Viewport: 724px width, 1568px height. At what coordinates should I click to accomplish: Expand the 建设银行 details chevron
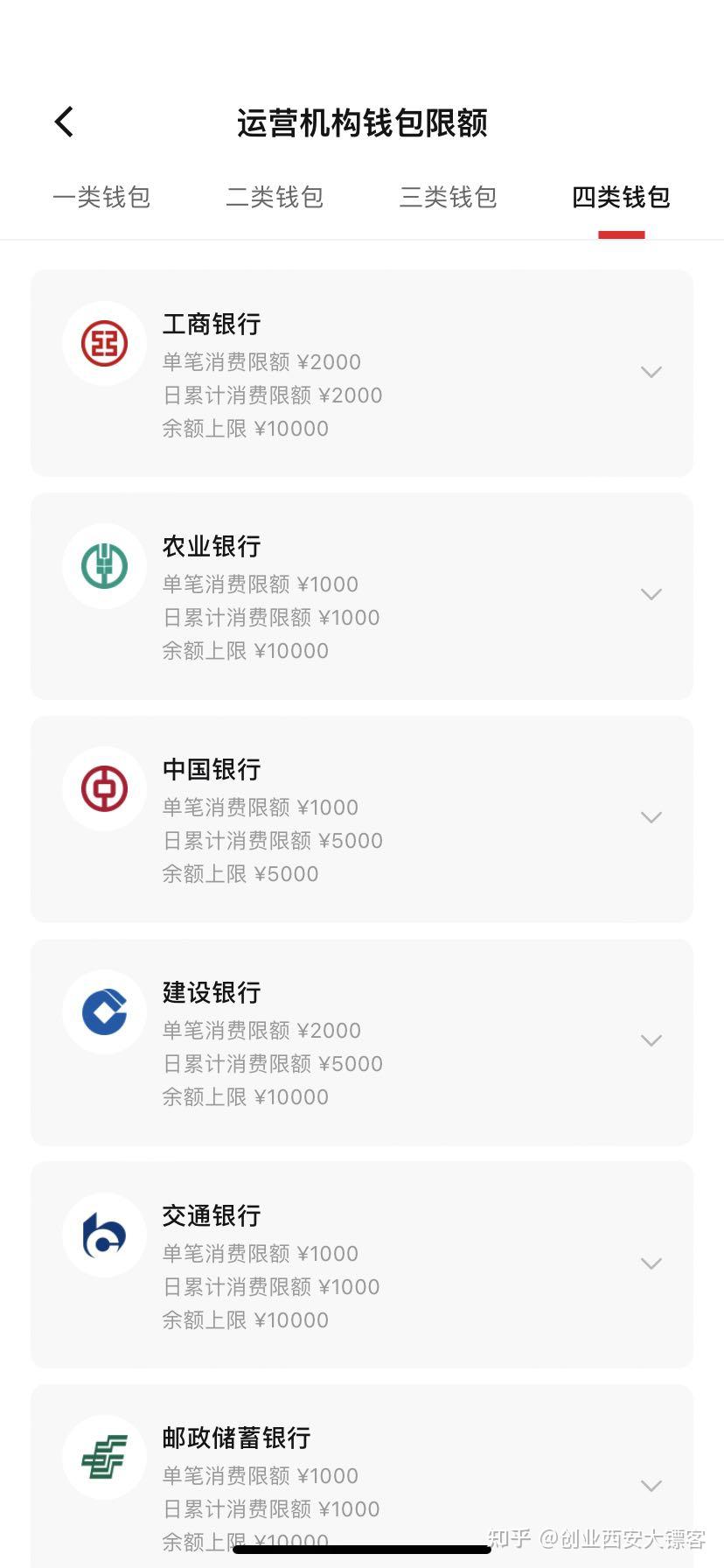[x=651, y=1039]
